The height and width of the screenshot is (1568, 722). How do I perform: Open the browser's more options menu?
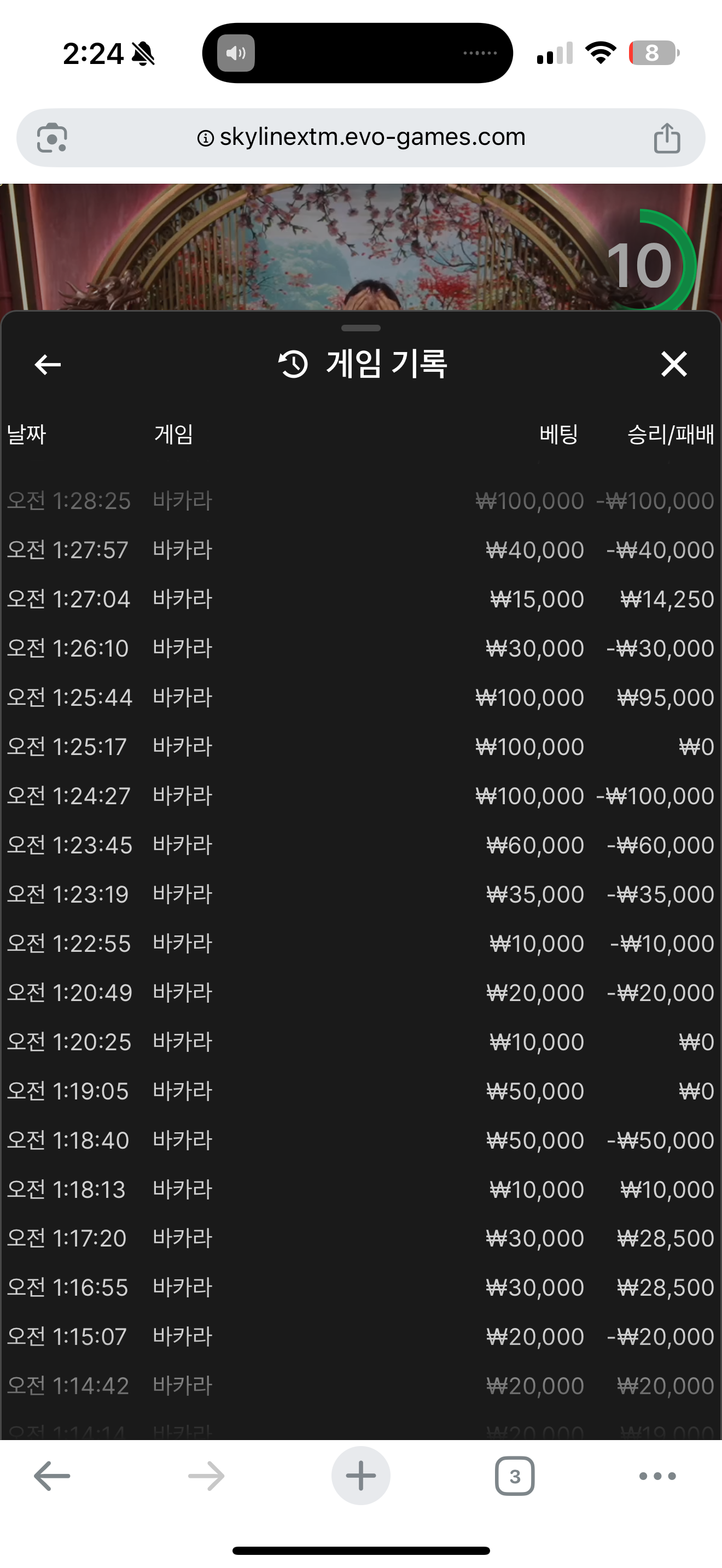pyautogui.click(x=657, y=1476)
